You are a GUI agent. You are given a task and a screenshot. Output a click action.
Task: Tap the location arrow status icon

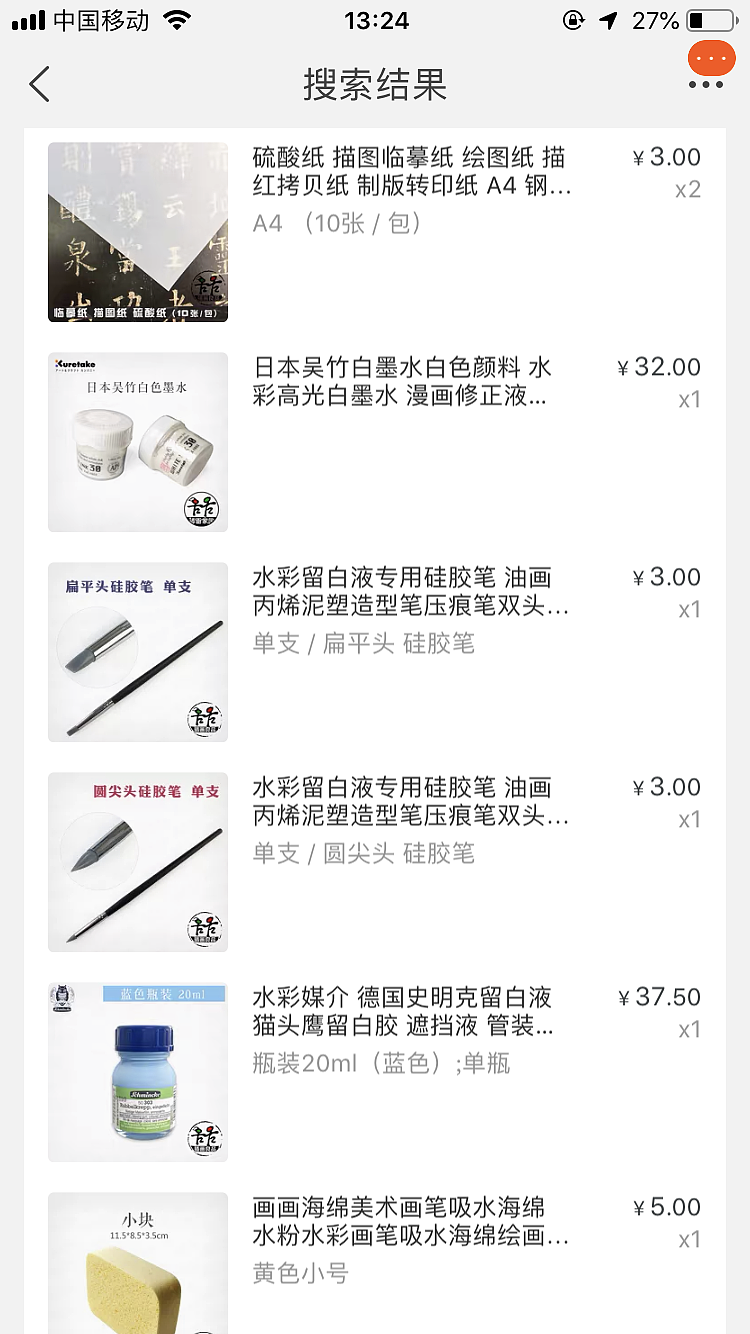608,18
